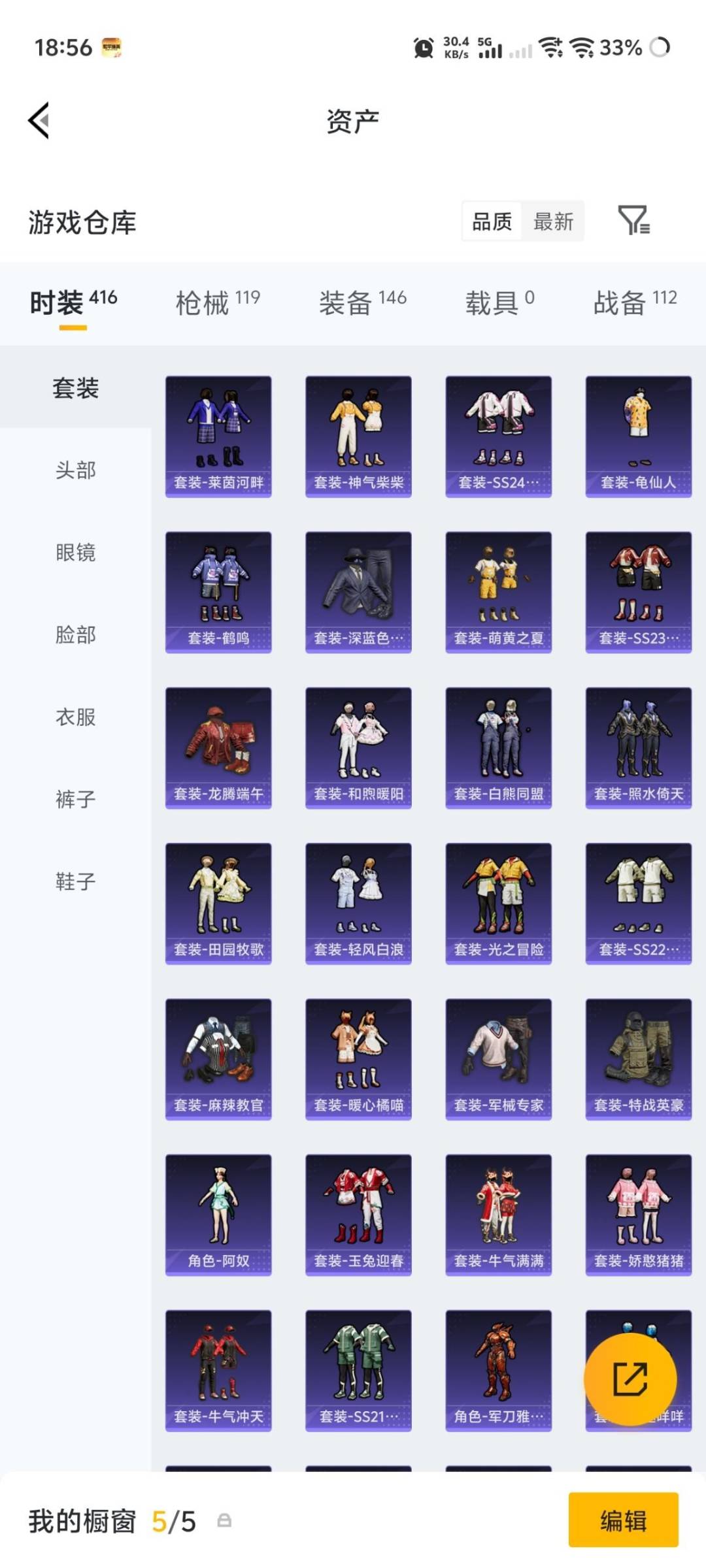Viewport: 706px width, 1568px height.
Task: Tap the back arrow on the 资产 page
Action: [x=39, y=121]
